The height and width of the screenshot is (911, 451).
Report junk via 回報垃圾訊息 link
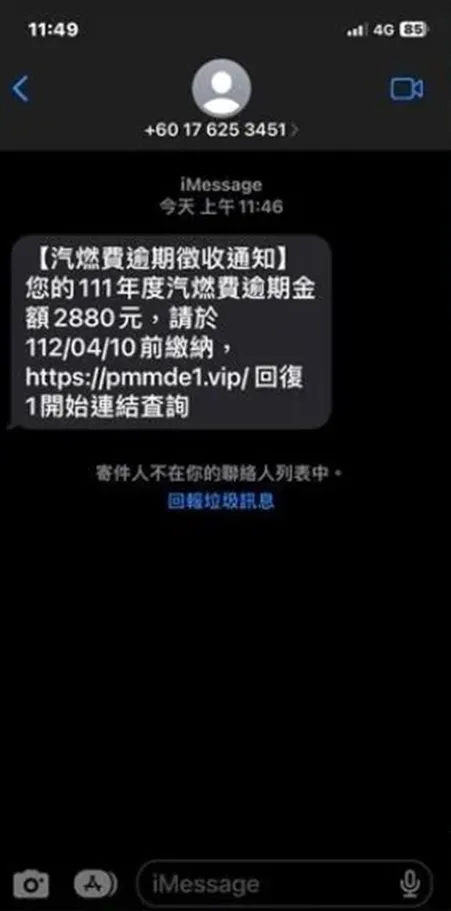[221, 500]
